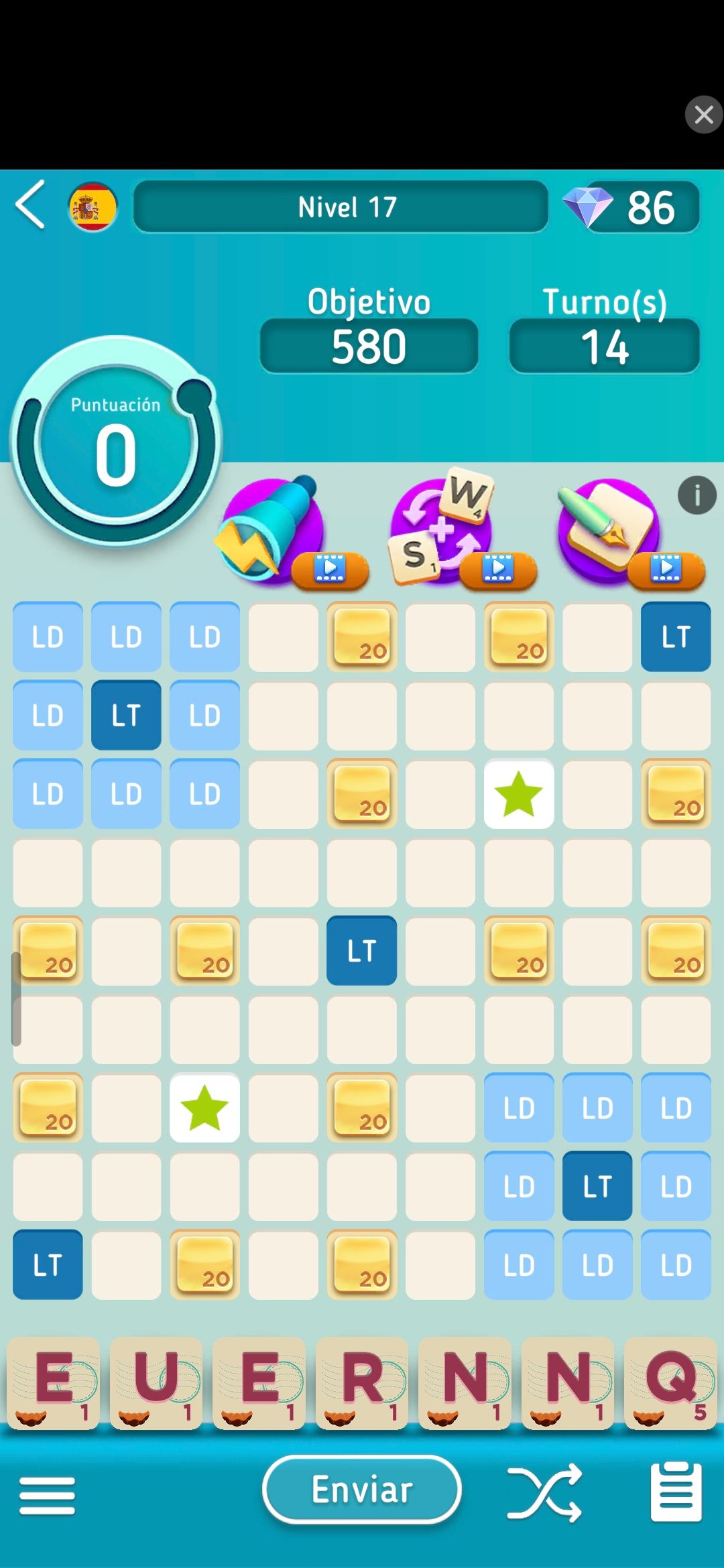Go back with the arrow icon
This screenshot has width=724, height=1568.
pos(31,205)
